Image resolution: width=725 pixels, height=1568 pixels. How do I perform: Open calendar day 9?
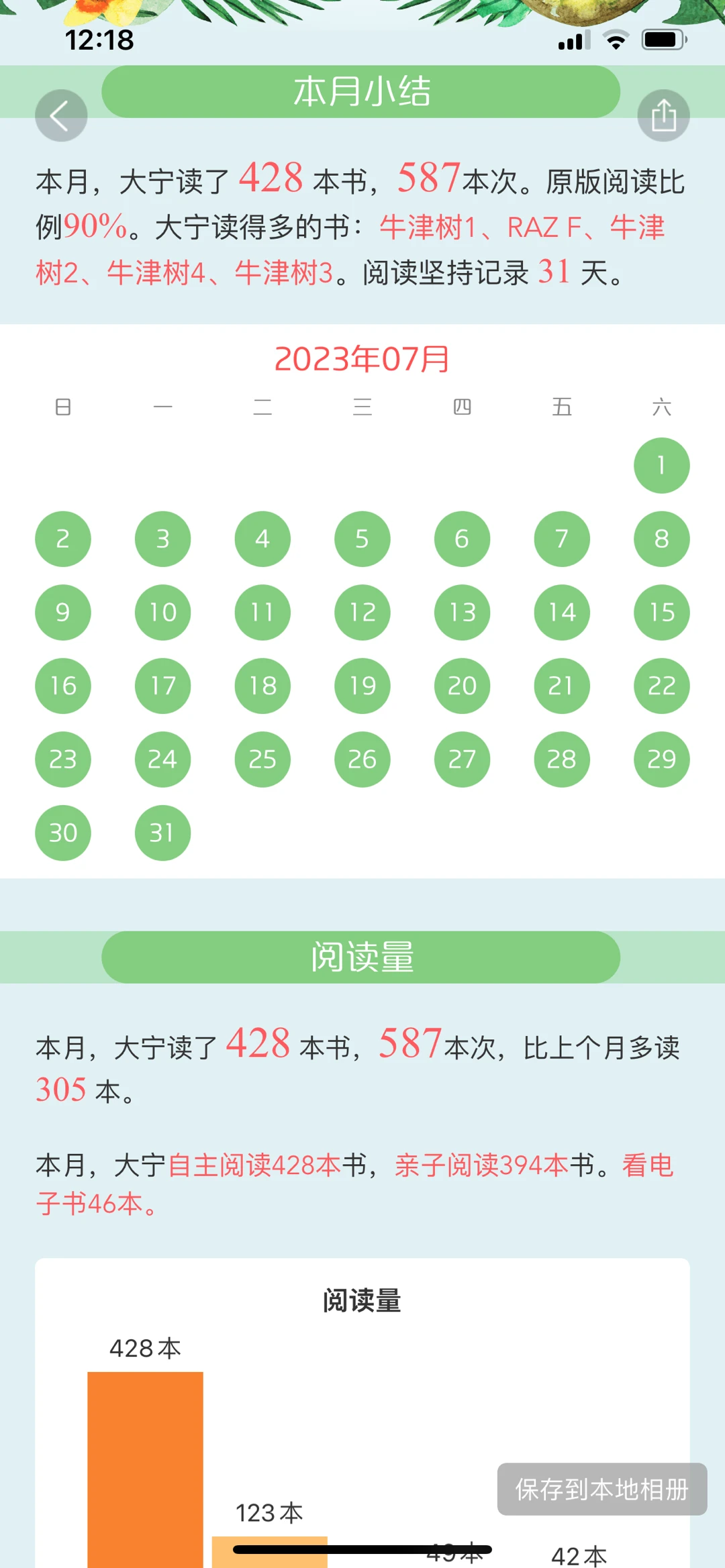click(63, 613)
